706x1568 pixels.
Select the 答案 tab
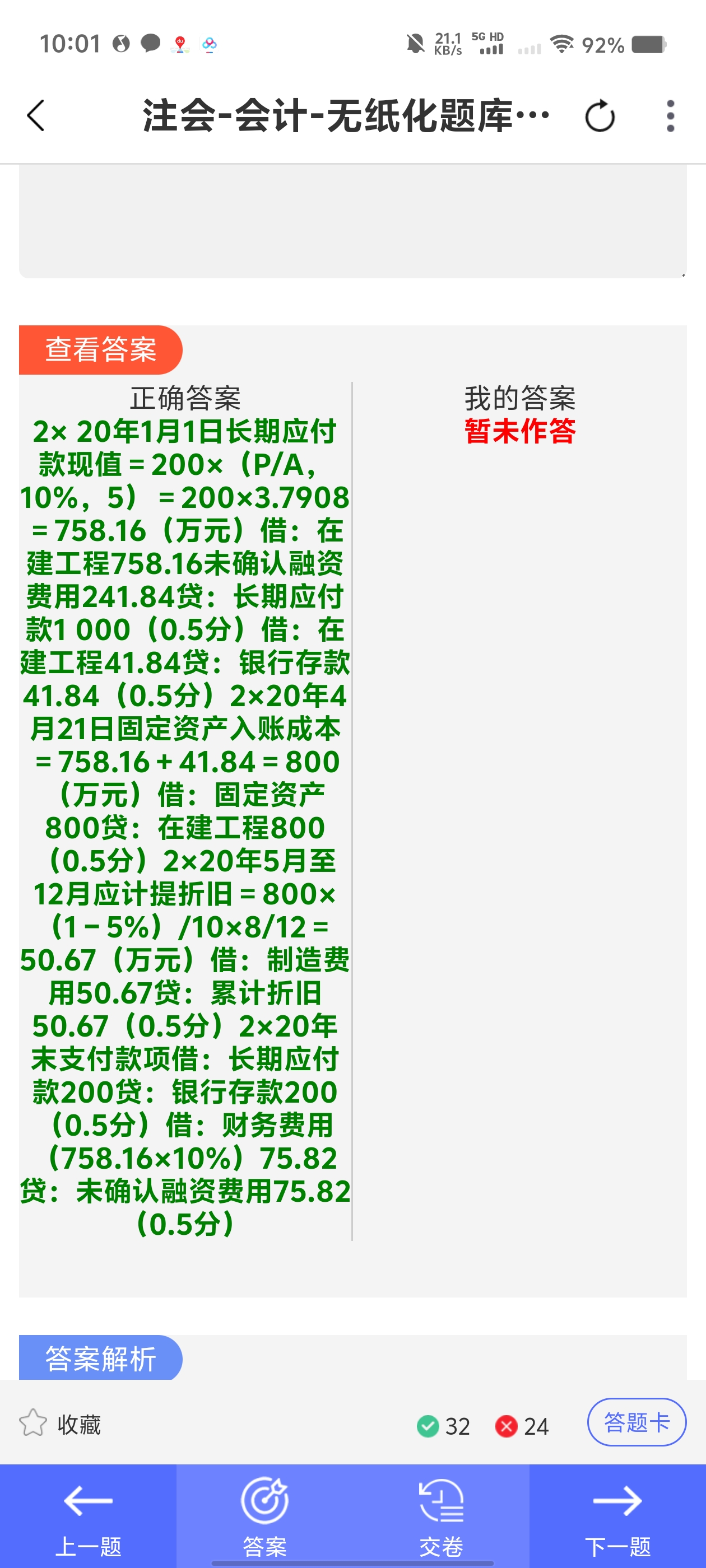pyautogui.click(x=264, y=1516)
